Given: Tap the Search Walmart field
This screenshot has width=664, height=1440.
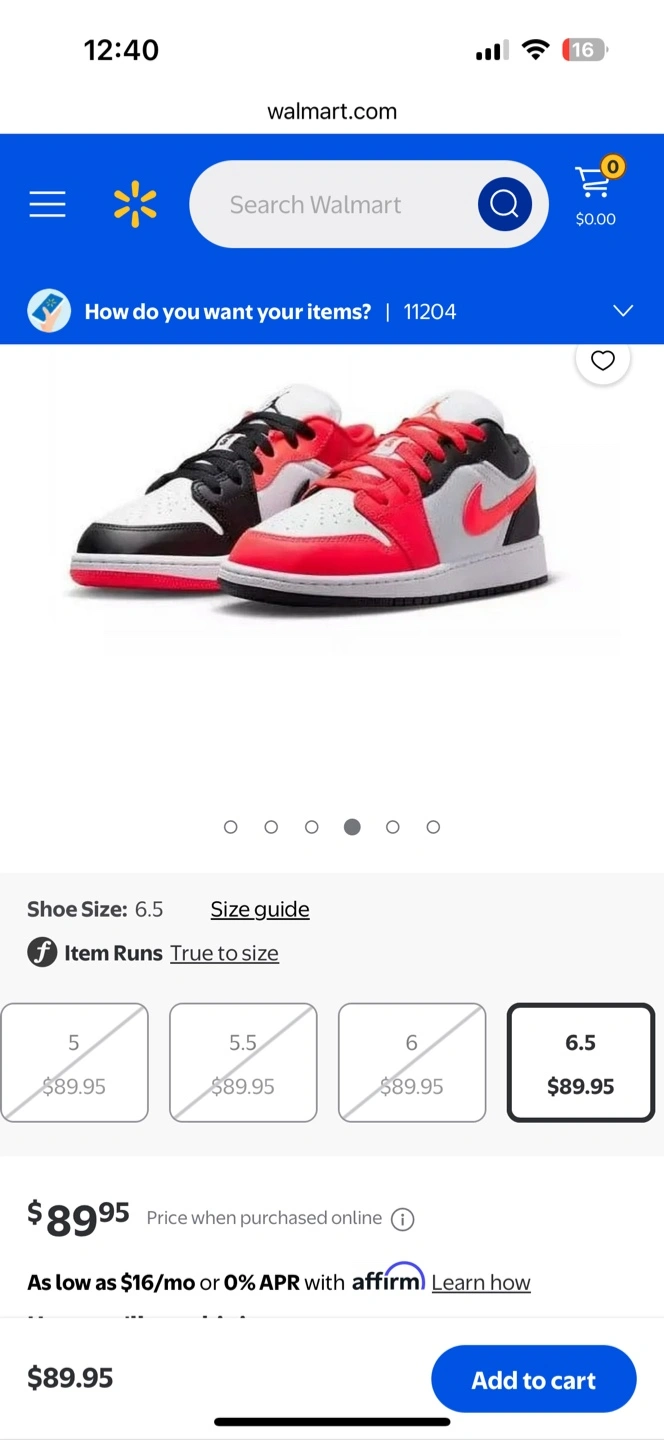Looking at the screenshot, I should pyautogui.click(x=332, y=204).
